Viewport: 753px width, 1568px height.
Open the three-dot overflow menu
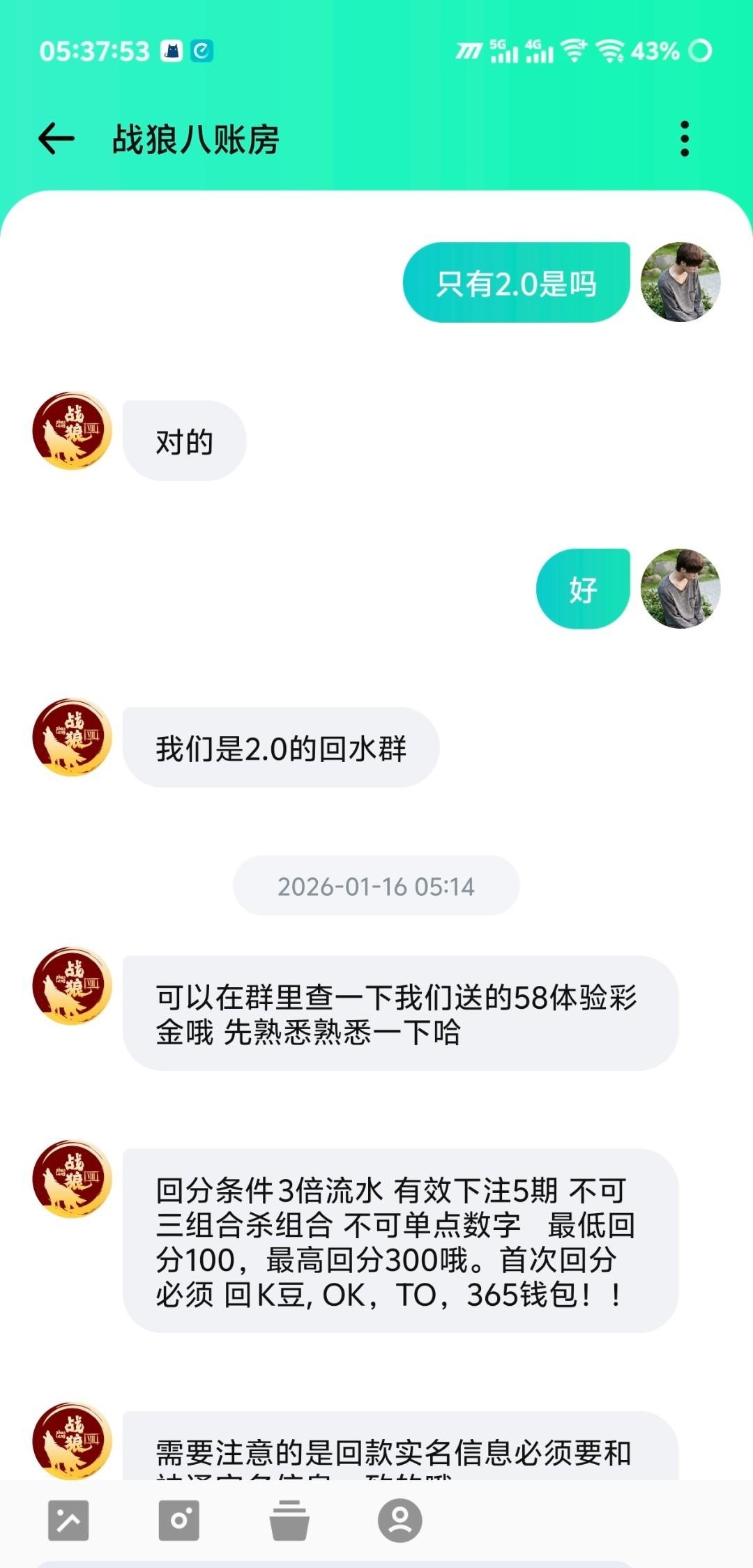[685, 139]
